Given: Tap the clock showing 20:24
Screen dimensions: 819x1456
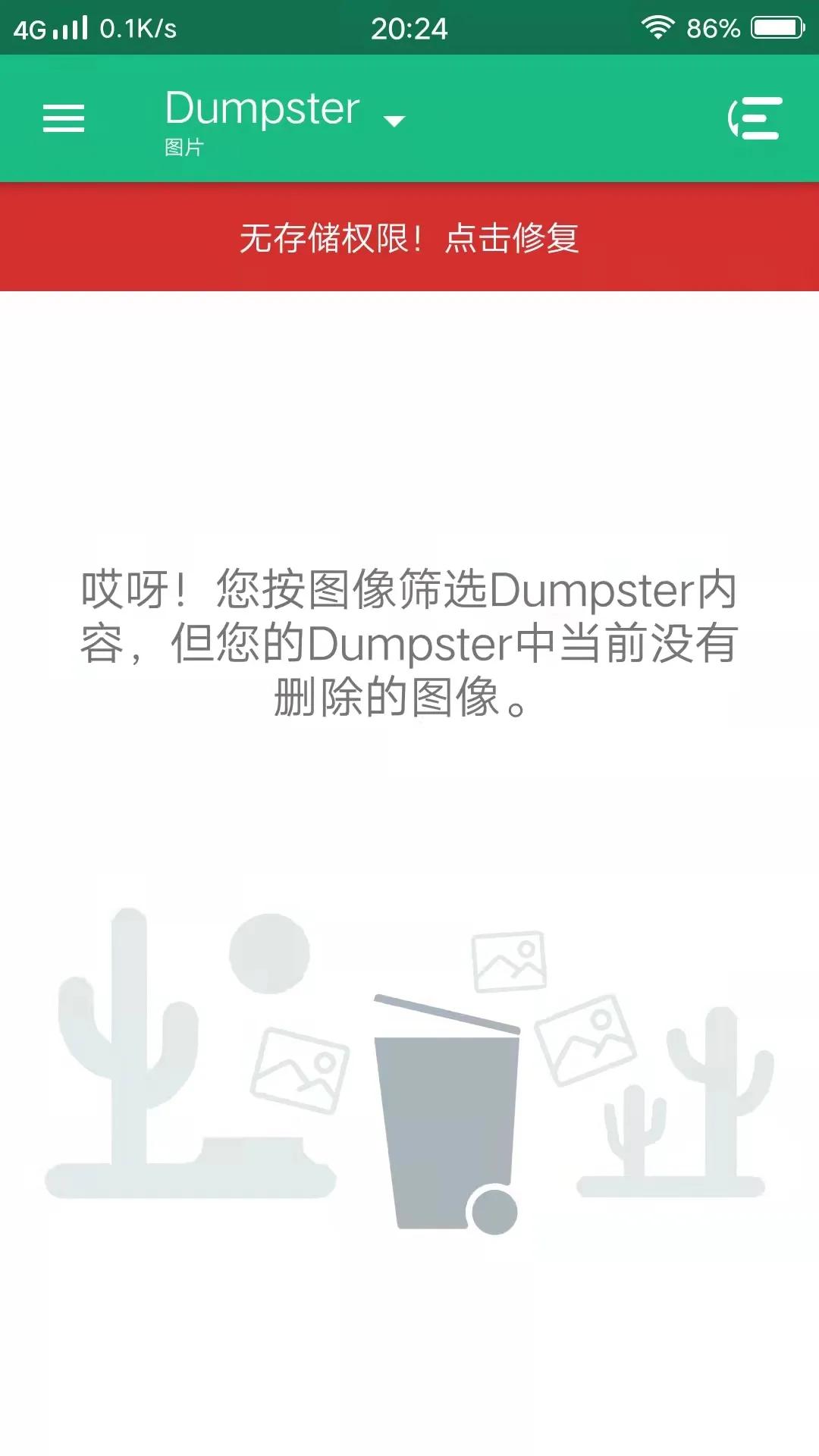Looking at the screenshot, I should click(409, 29).
